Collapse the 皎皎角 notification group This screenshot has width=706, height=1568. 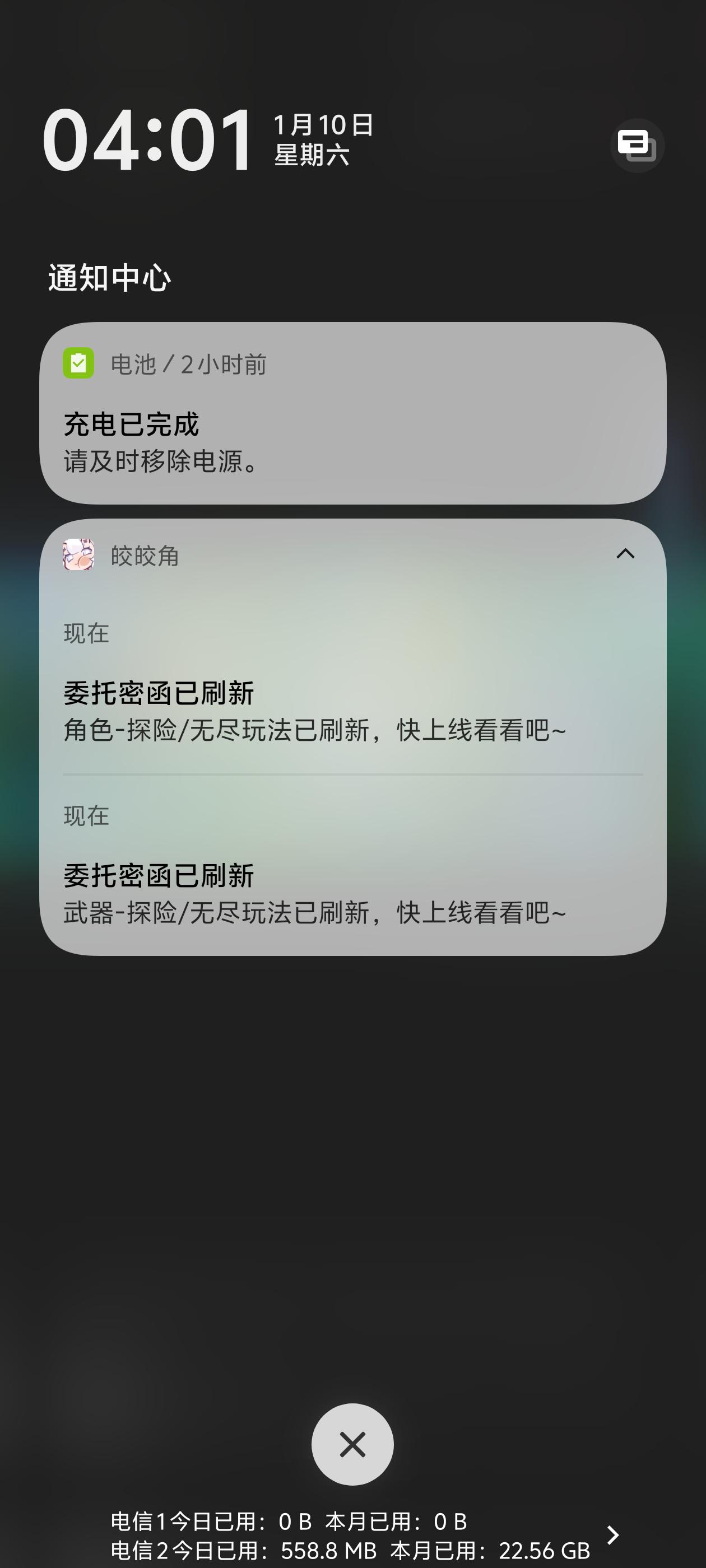[625, 554]
